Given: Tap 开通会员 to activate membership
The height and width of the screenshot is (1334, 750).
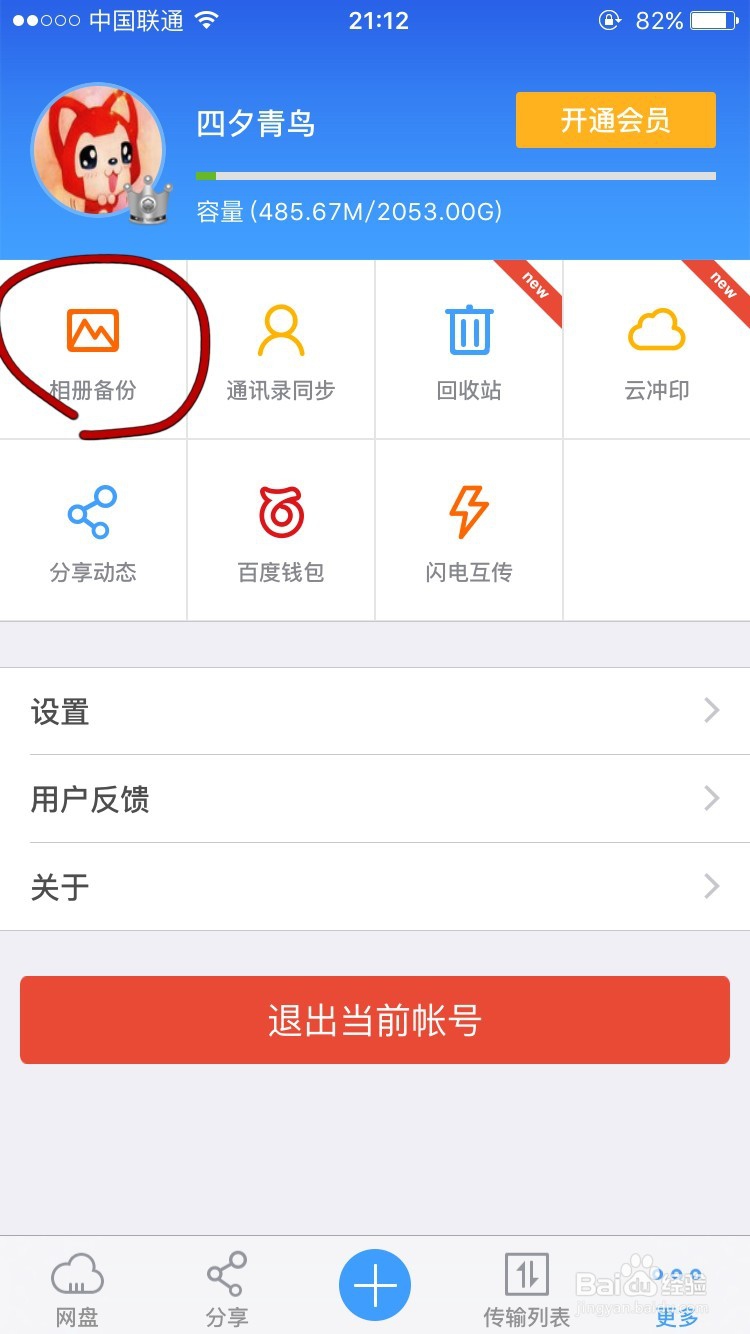Looking at the screenshot, I should (x=615, y=119).
